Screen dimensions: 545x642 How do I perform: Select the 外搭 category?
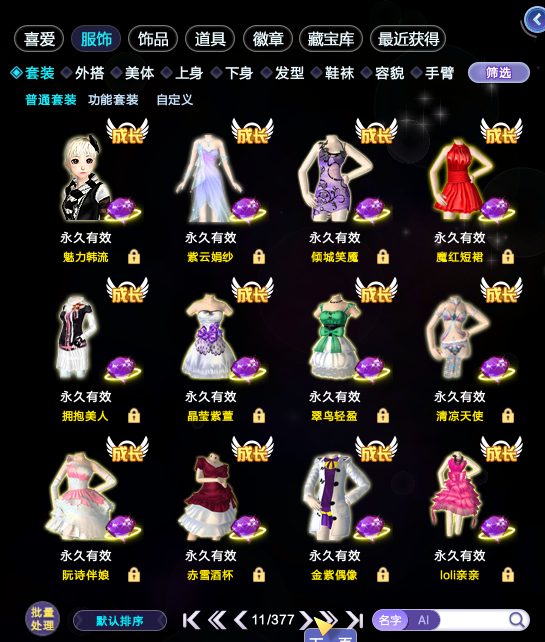click(83, 73)
